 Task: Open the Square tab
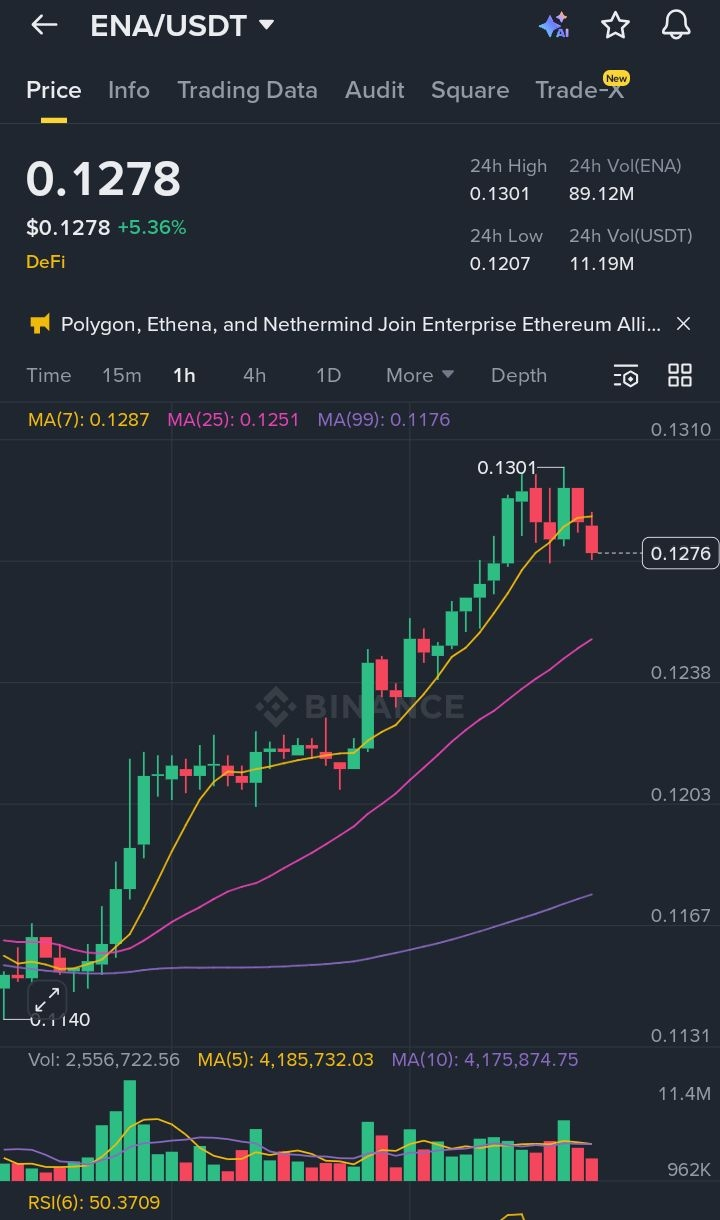[x=470, y=90]
